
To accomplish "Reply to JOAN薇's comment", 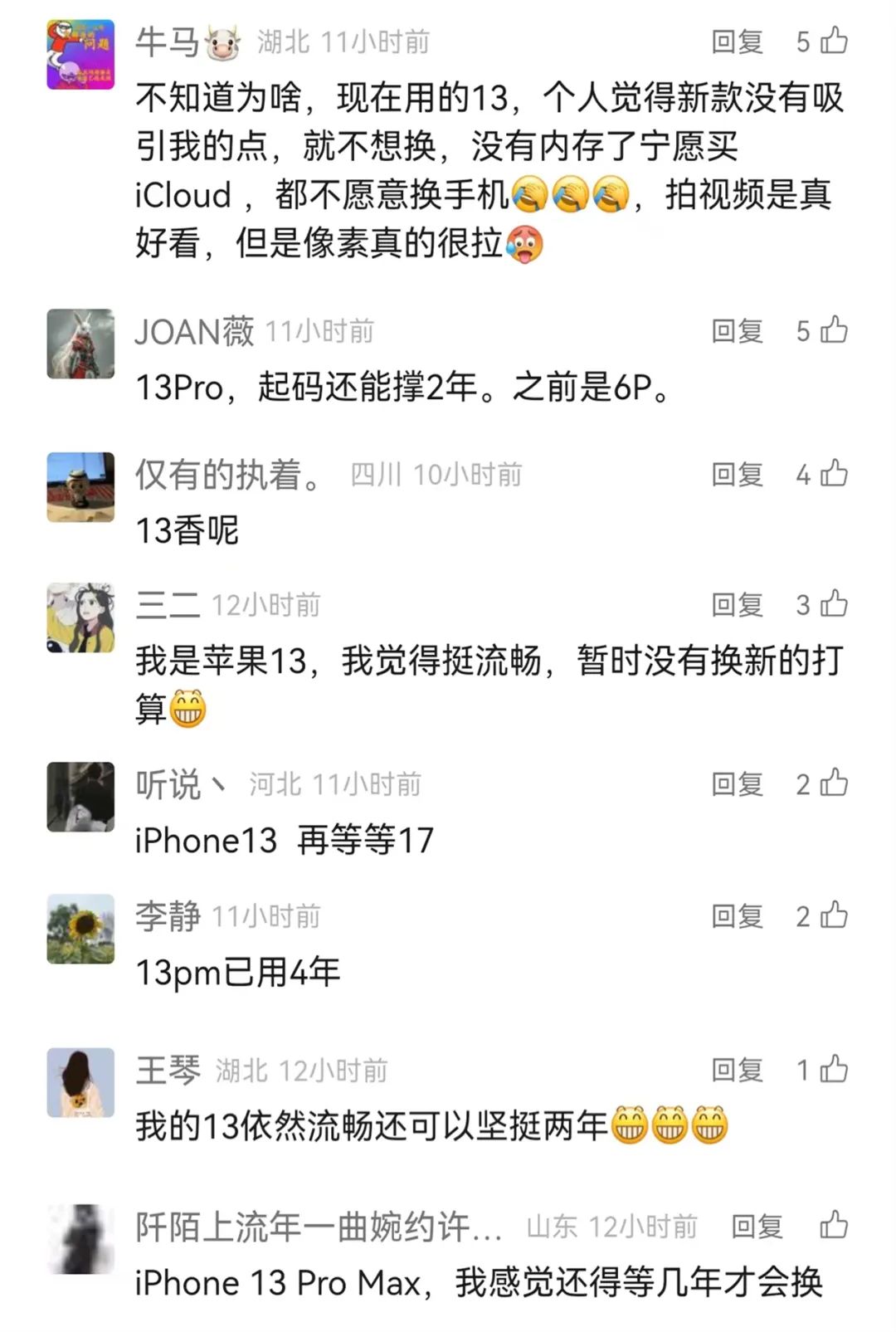I will (737, 331).
